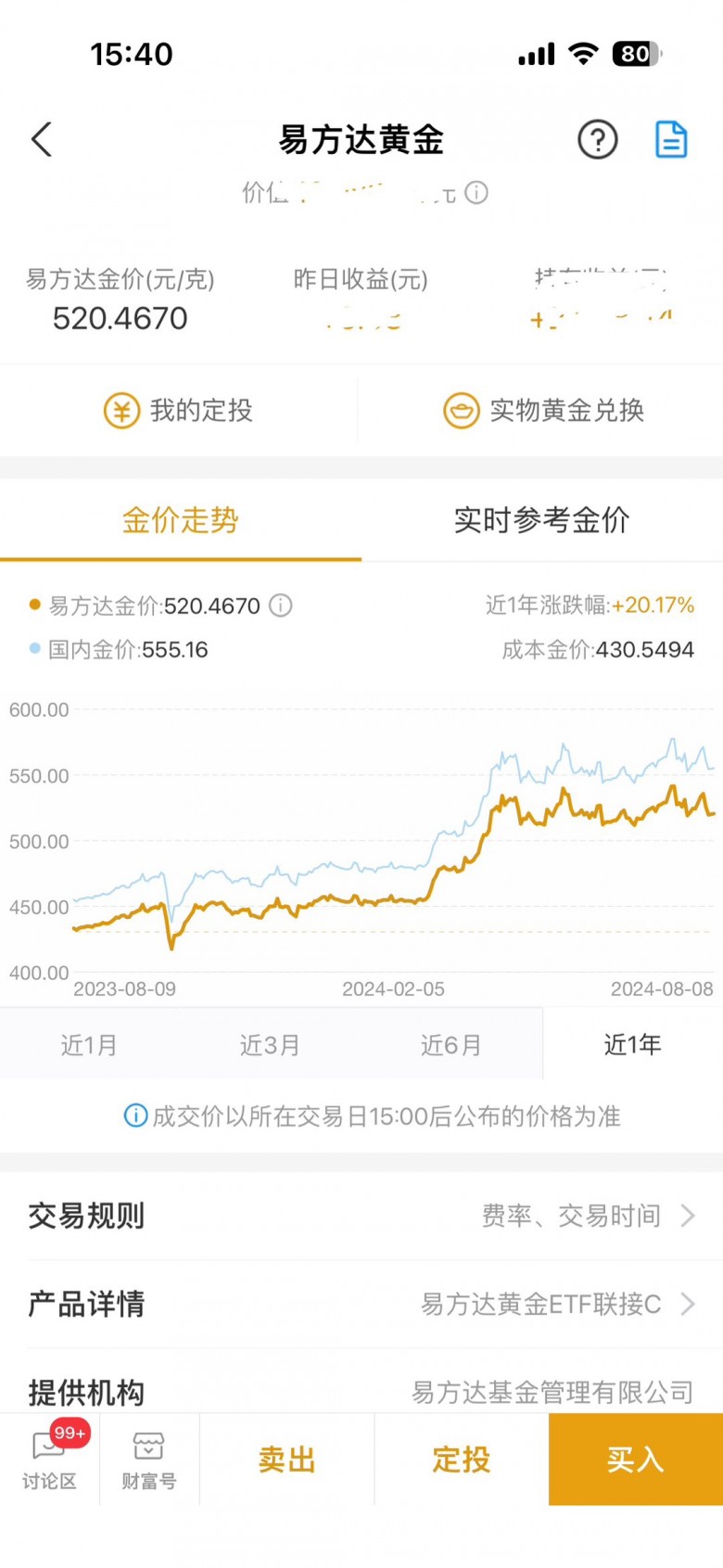723x1568 pixels.
Task: Select the 近6月 range
Action: 451,1045
